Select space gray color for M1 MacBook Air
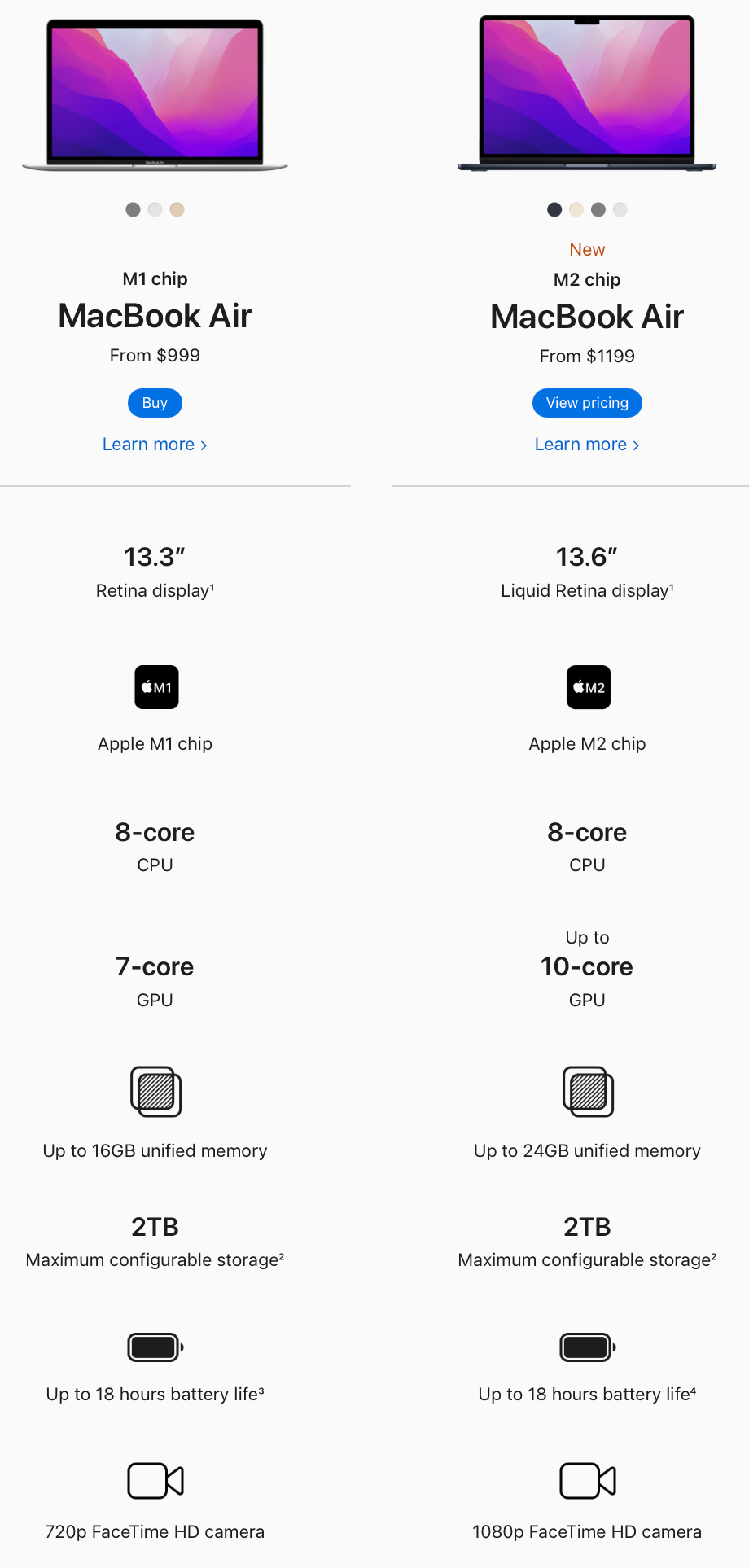The image size is (749, 1568). (134, 210)
